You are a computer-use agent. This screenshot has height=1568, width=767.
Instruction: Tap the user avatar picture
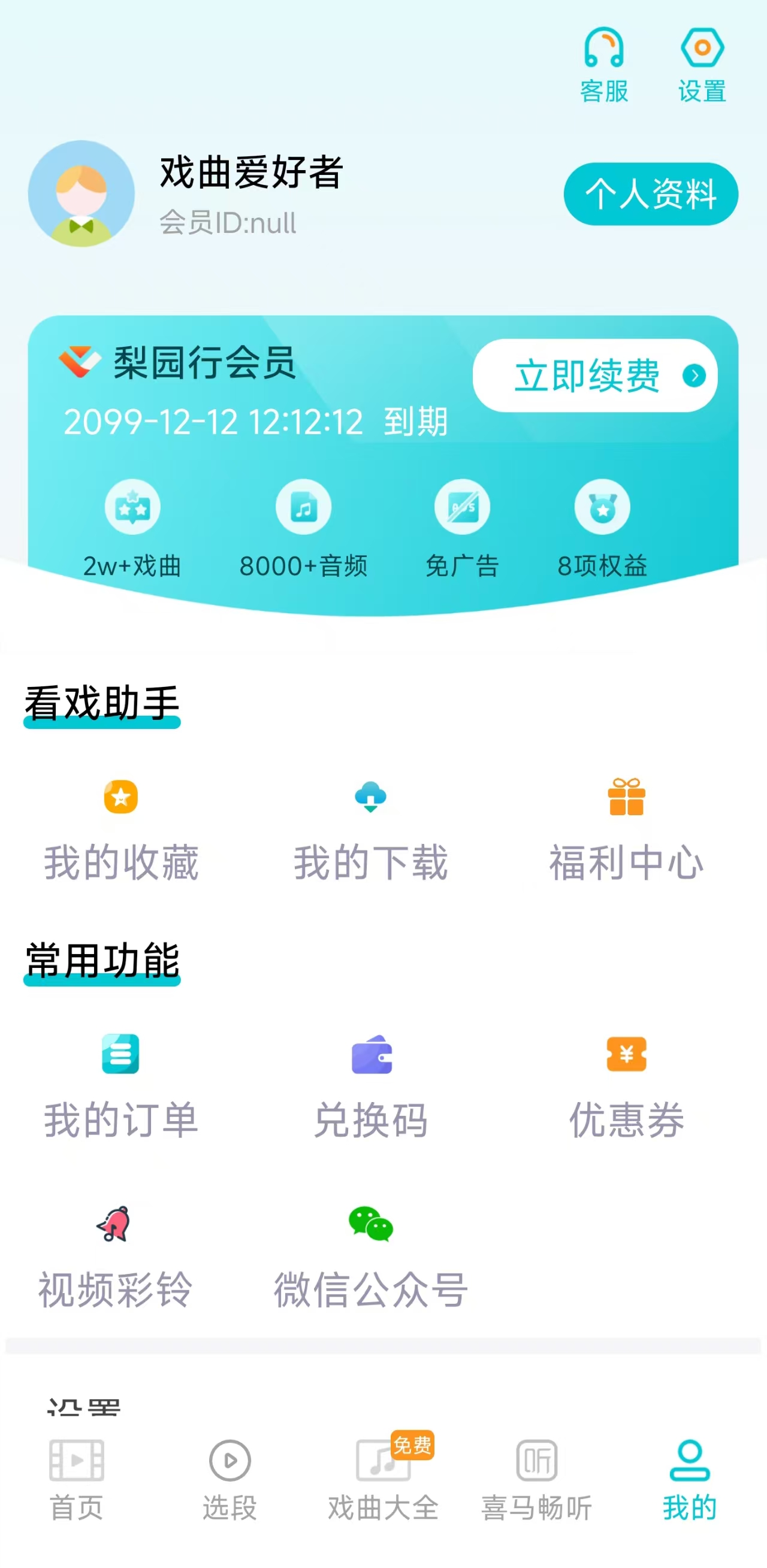[x=81, y=194]
